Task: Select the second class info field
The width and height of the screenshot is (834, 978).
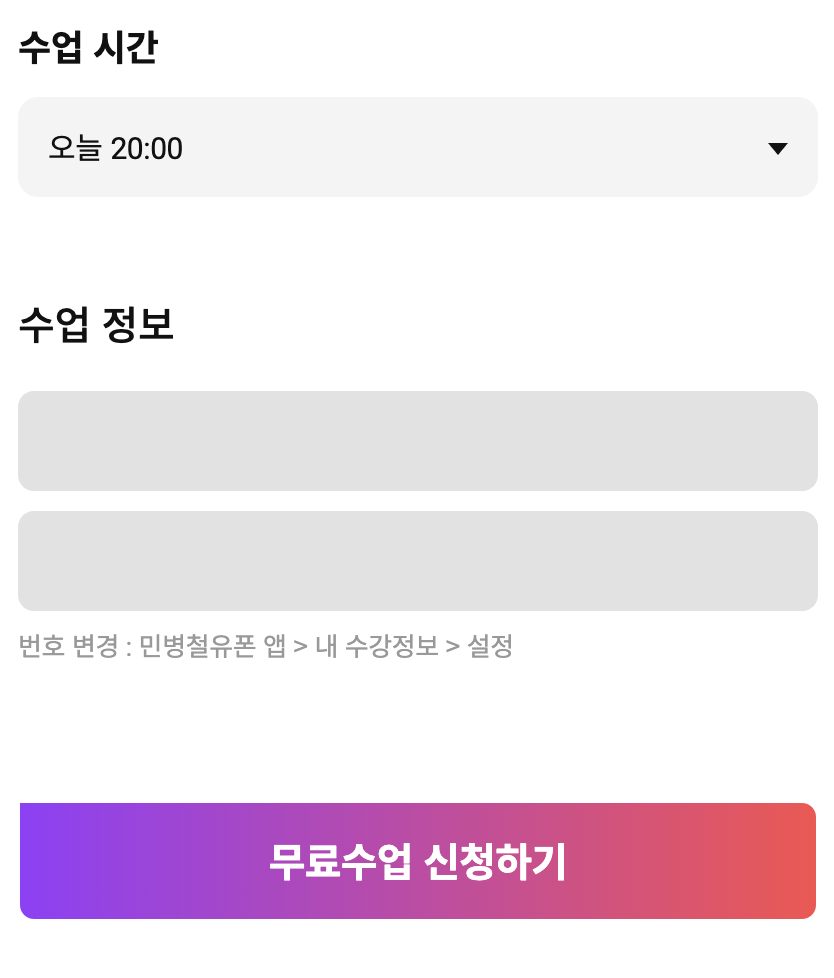Action: click(417, 560)
